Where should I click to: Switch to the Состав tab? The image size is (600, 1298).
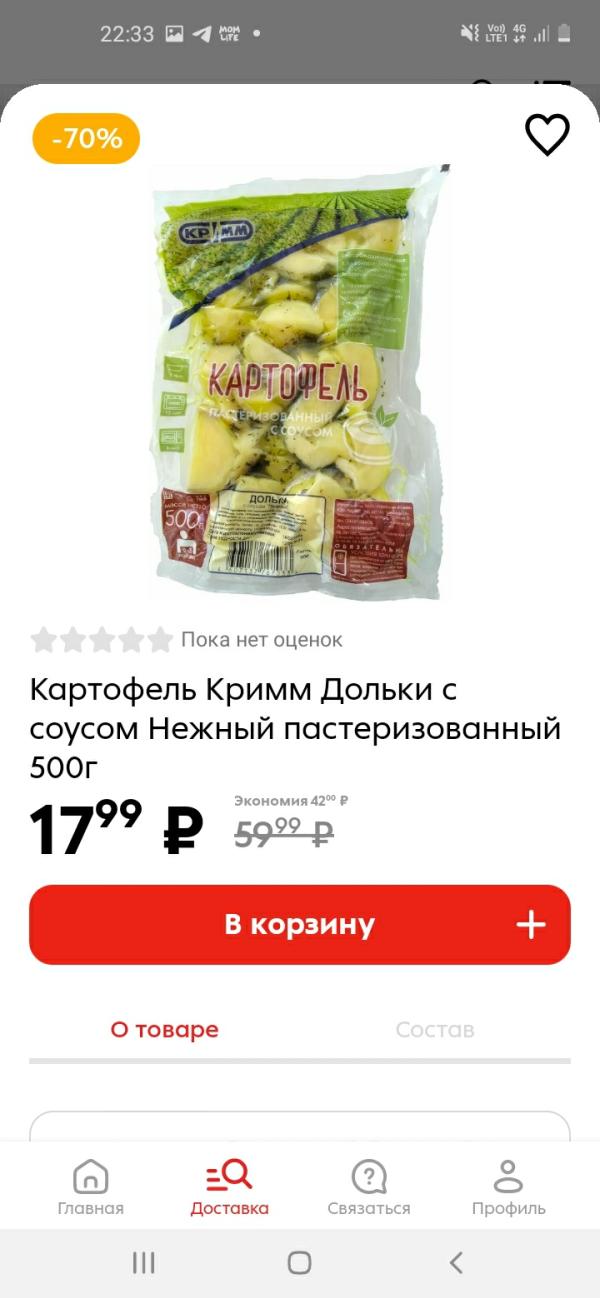tap(434, 1029)
